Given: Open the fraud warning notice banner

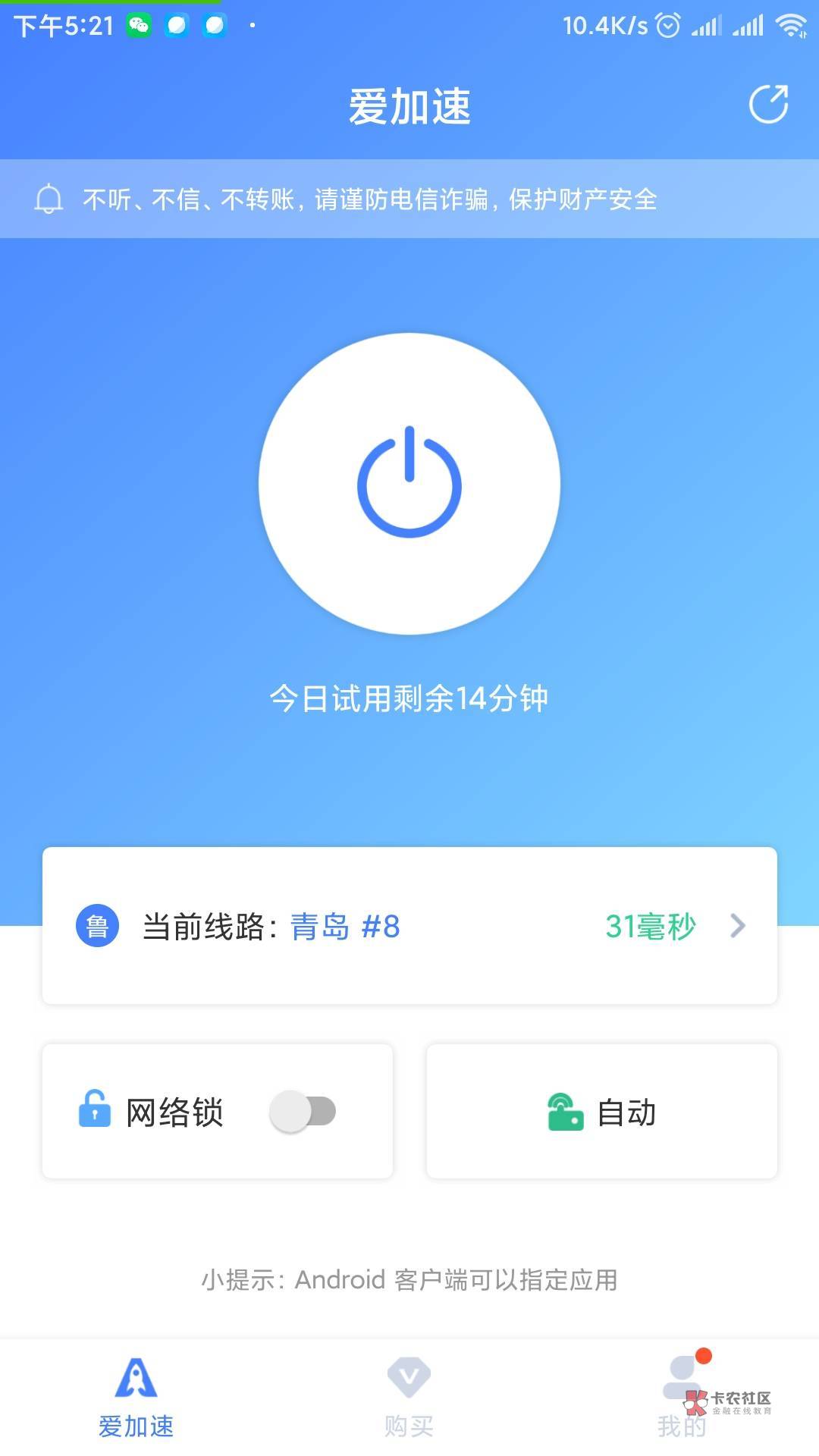Looking at the screenshot, I should 409,199.
